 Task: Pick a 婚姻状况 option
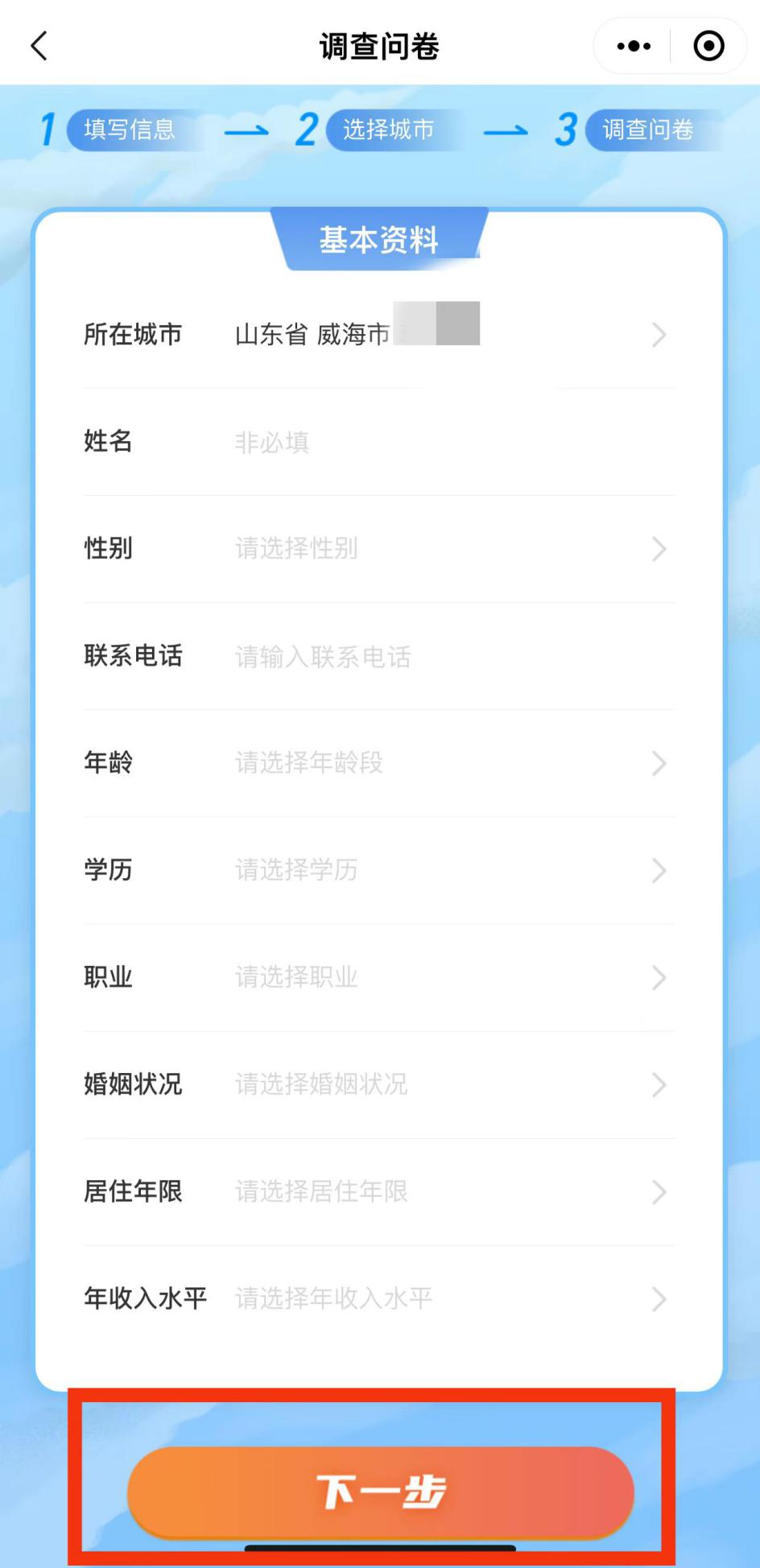tap(451, 1084)
